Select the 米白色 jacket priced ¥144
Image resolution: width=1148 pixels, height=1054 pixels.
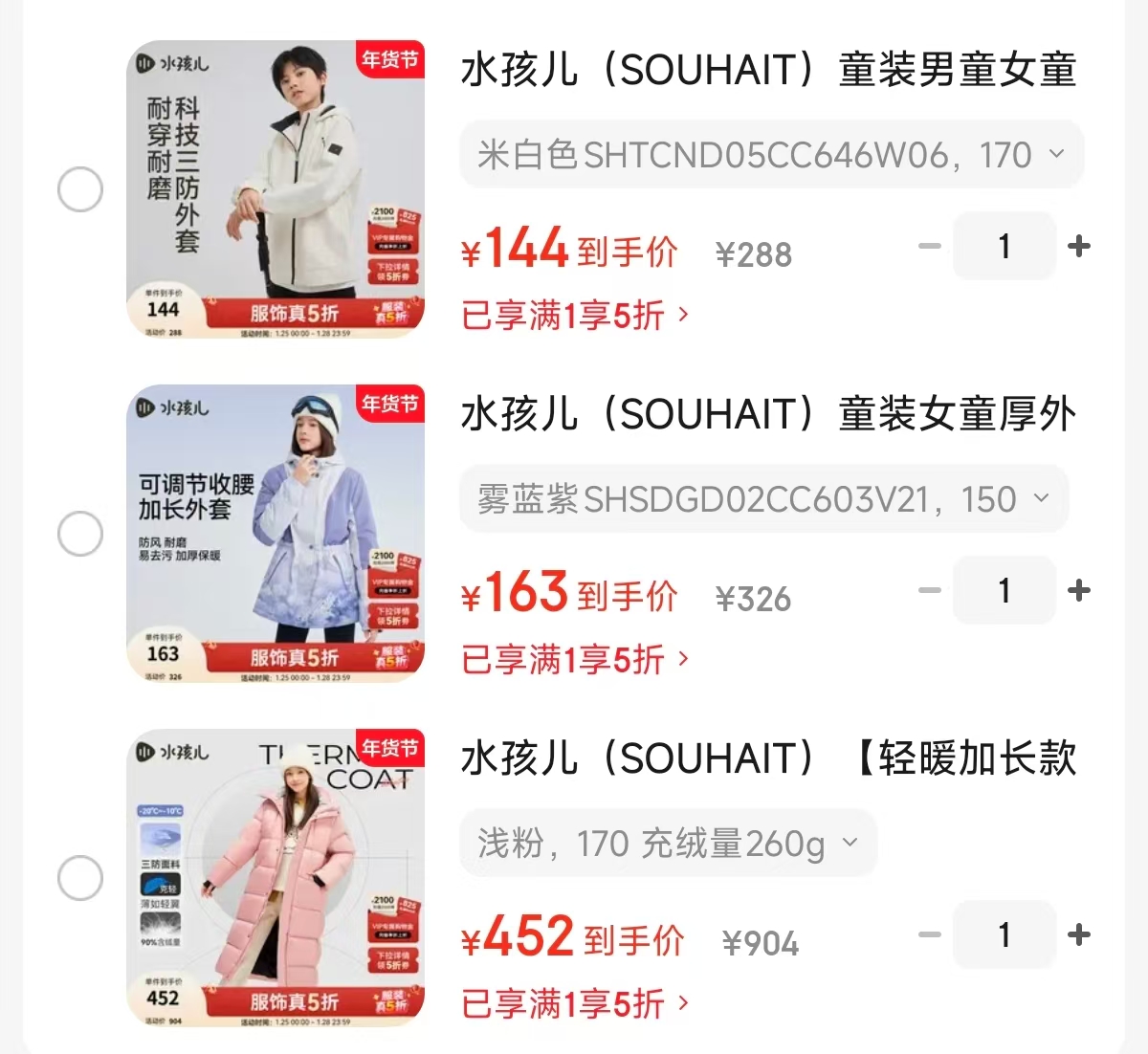80,189
